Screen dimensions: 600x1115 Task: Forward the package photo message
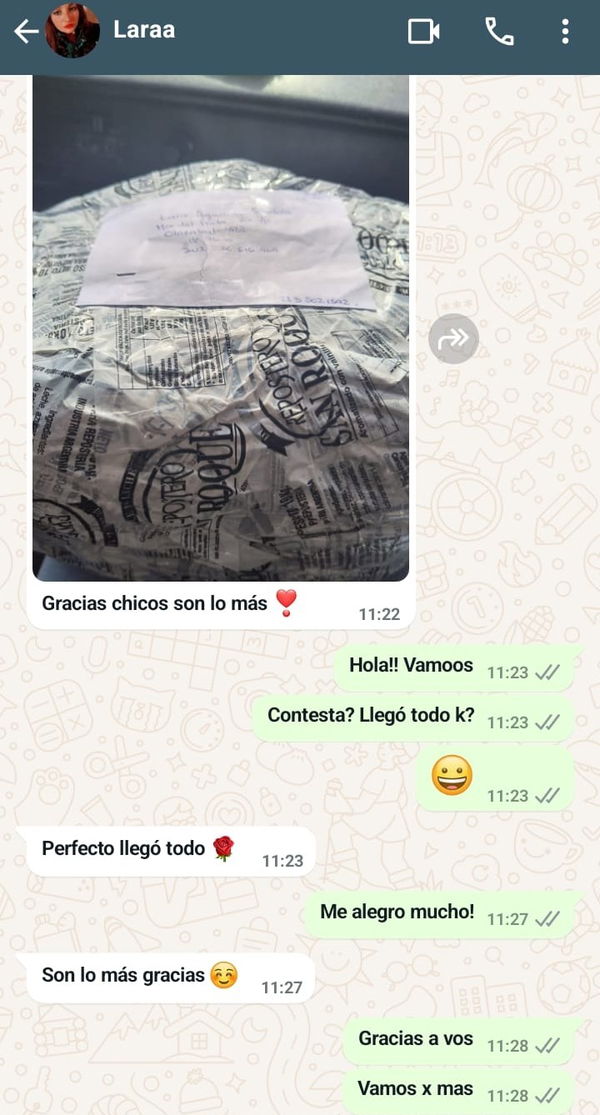(453, 339)
